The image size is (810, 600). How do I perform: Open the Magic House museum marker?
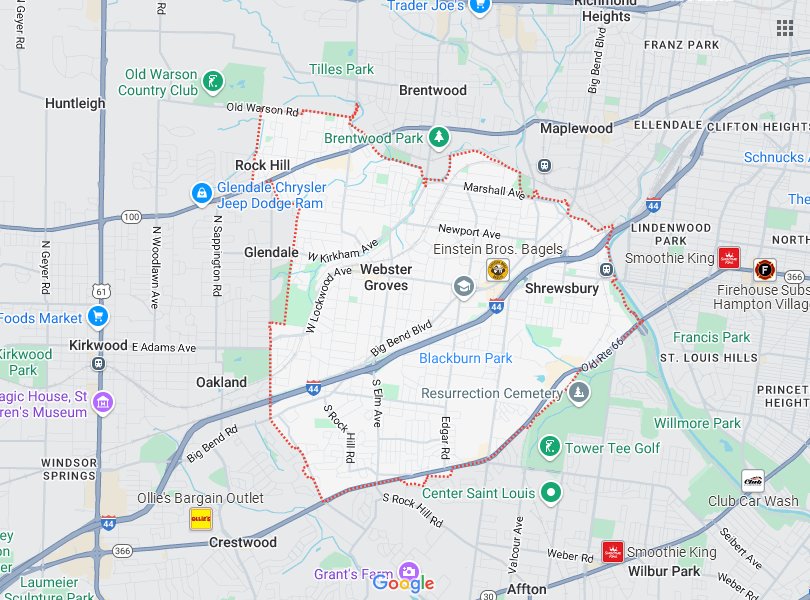[x=102, y=404]
